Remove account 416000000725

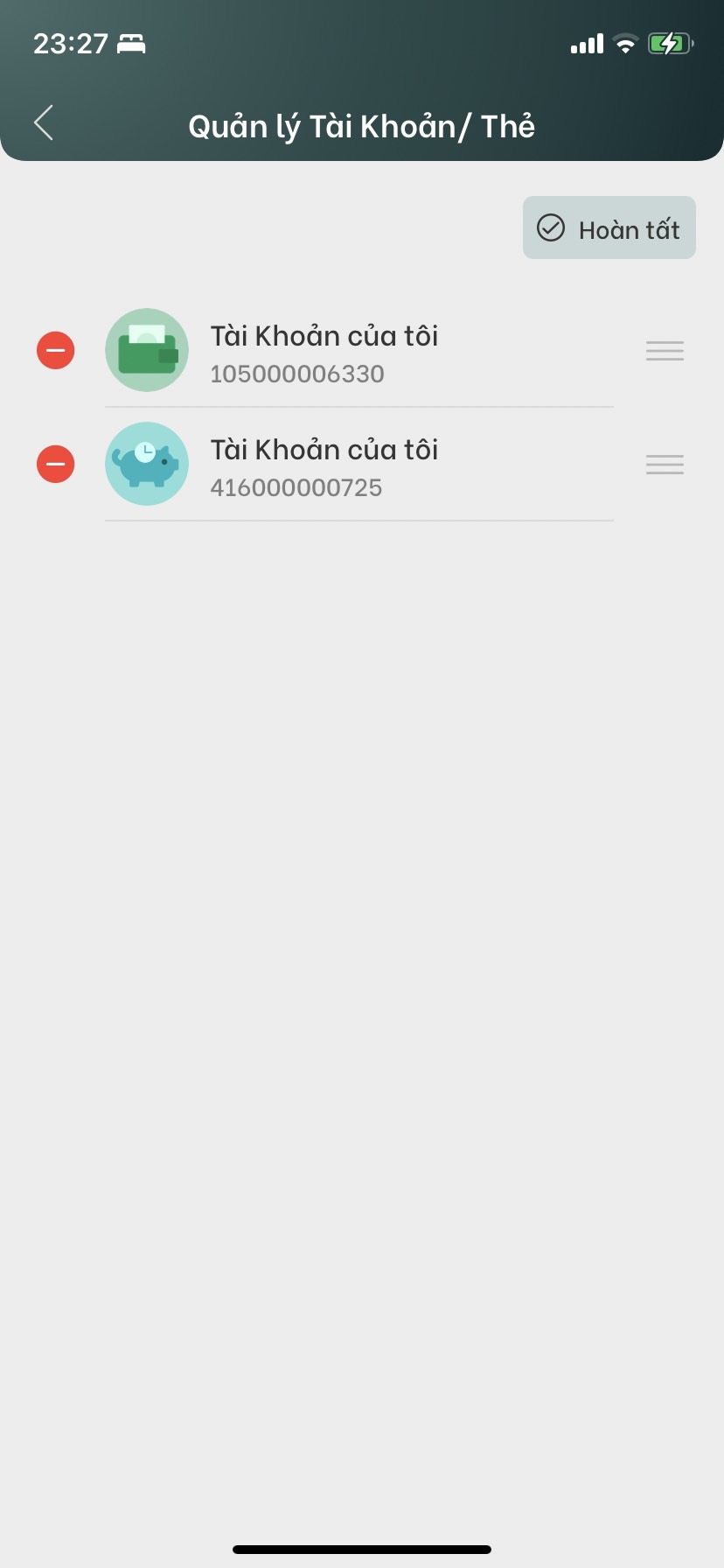(55, 465)
